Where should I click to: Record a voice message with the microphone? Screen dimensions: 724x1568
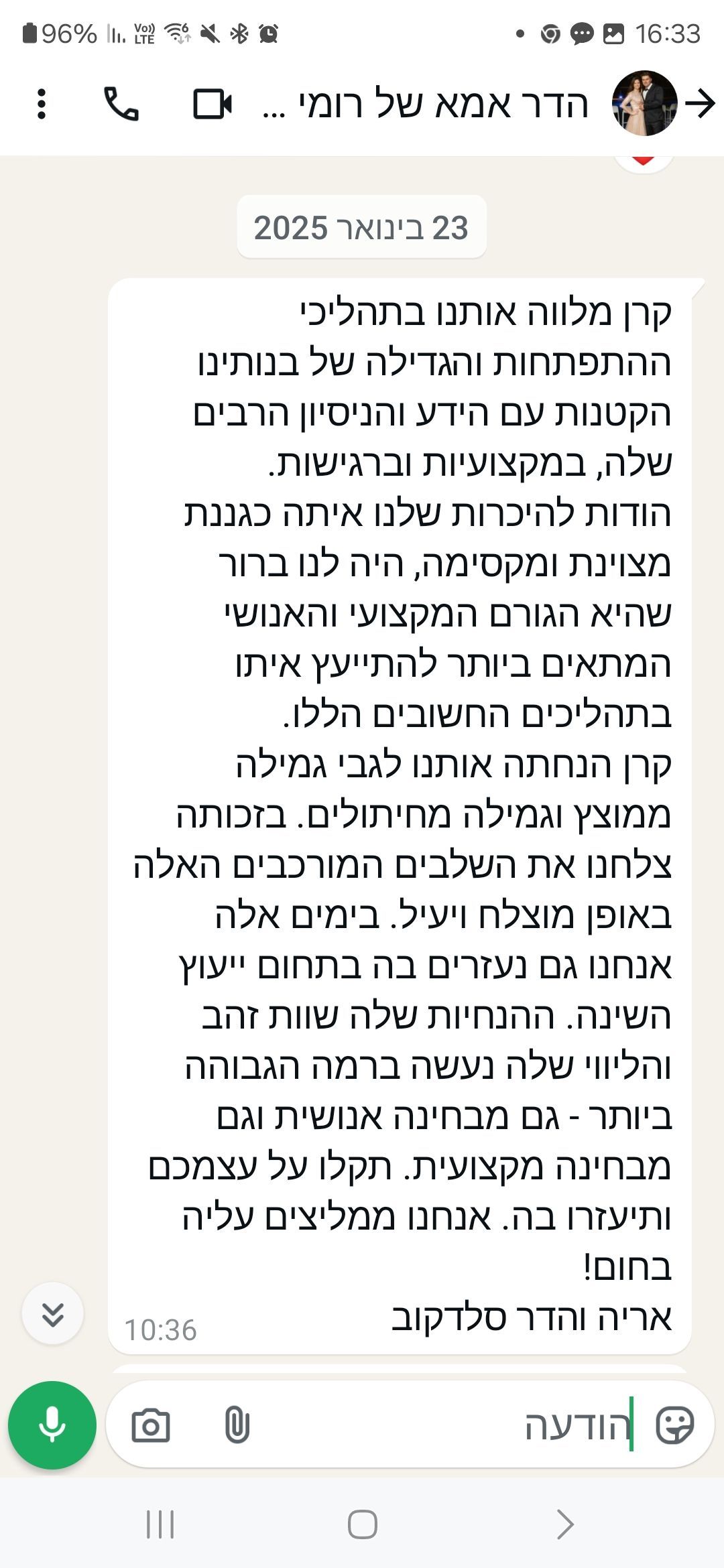(x=52, y=1425)
